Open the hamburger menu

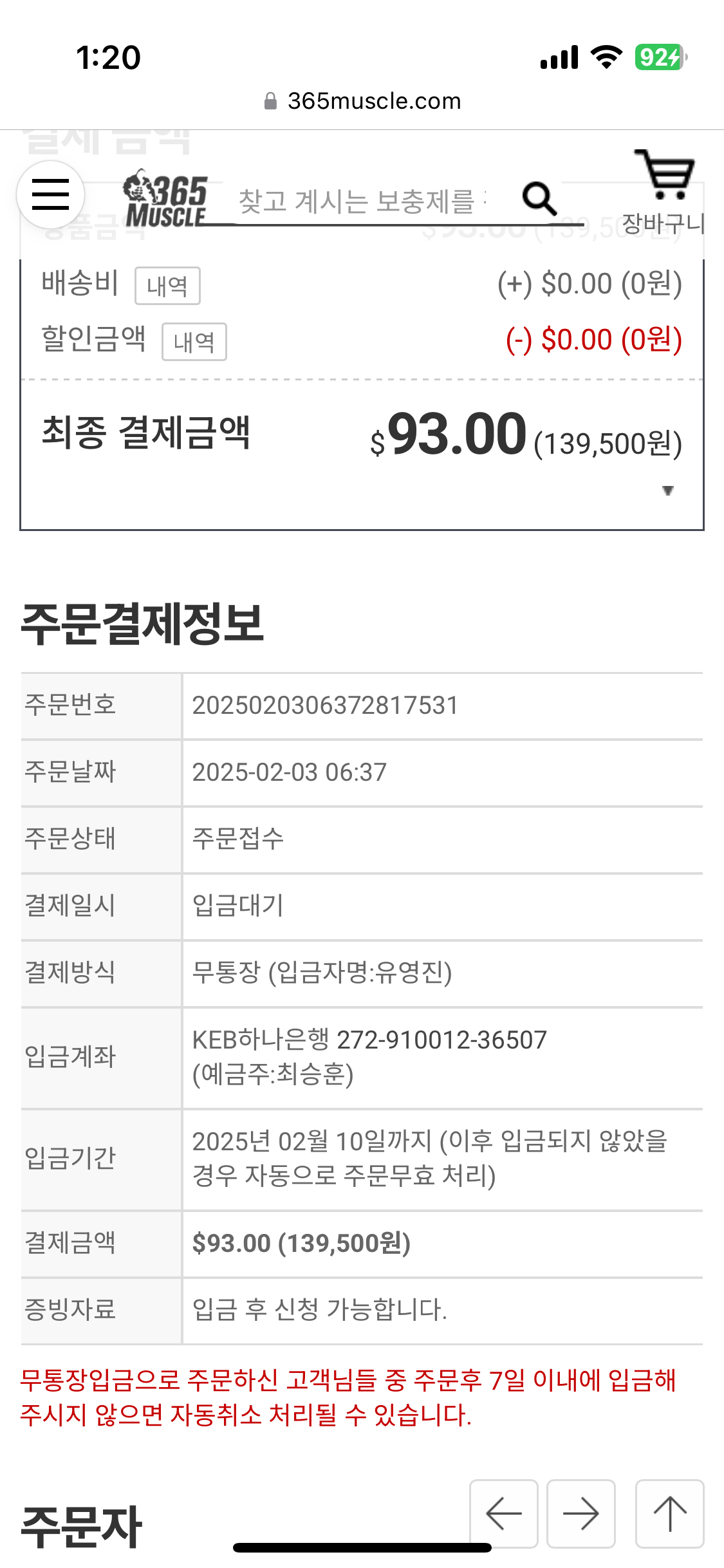click(50, 194)
